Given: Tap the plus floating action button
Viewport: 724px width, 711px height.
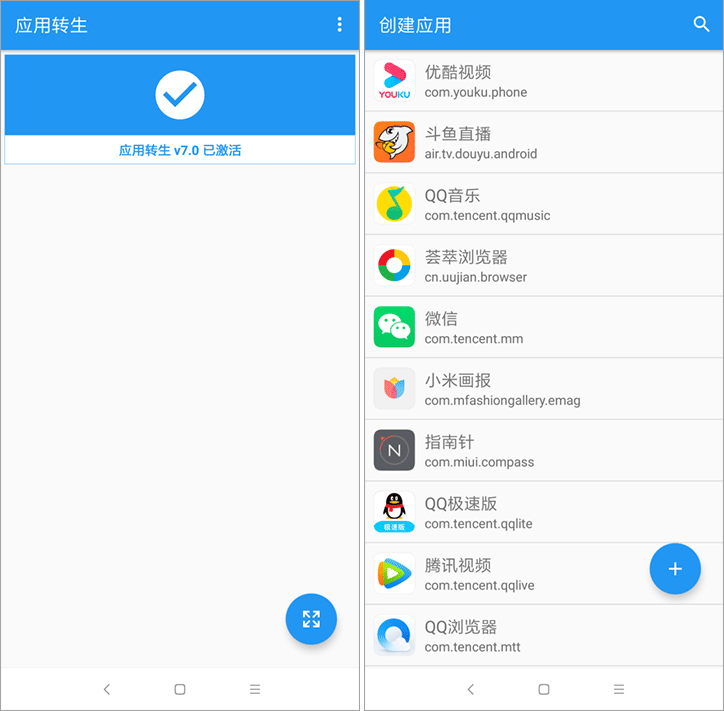Looking at the screenshot, I should coord(675,569).
